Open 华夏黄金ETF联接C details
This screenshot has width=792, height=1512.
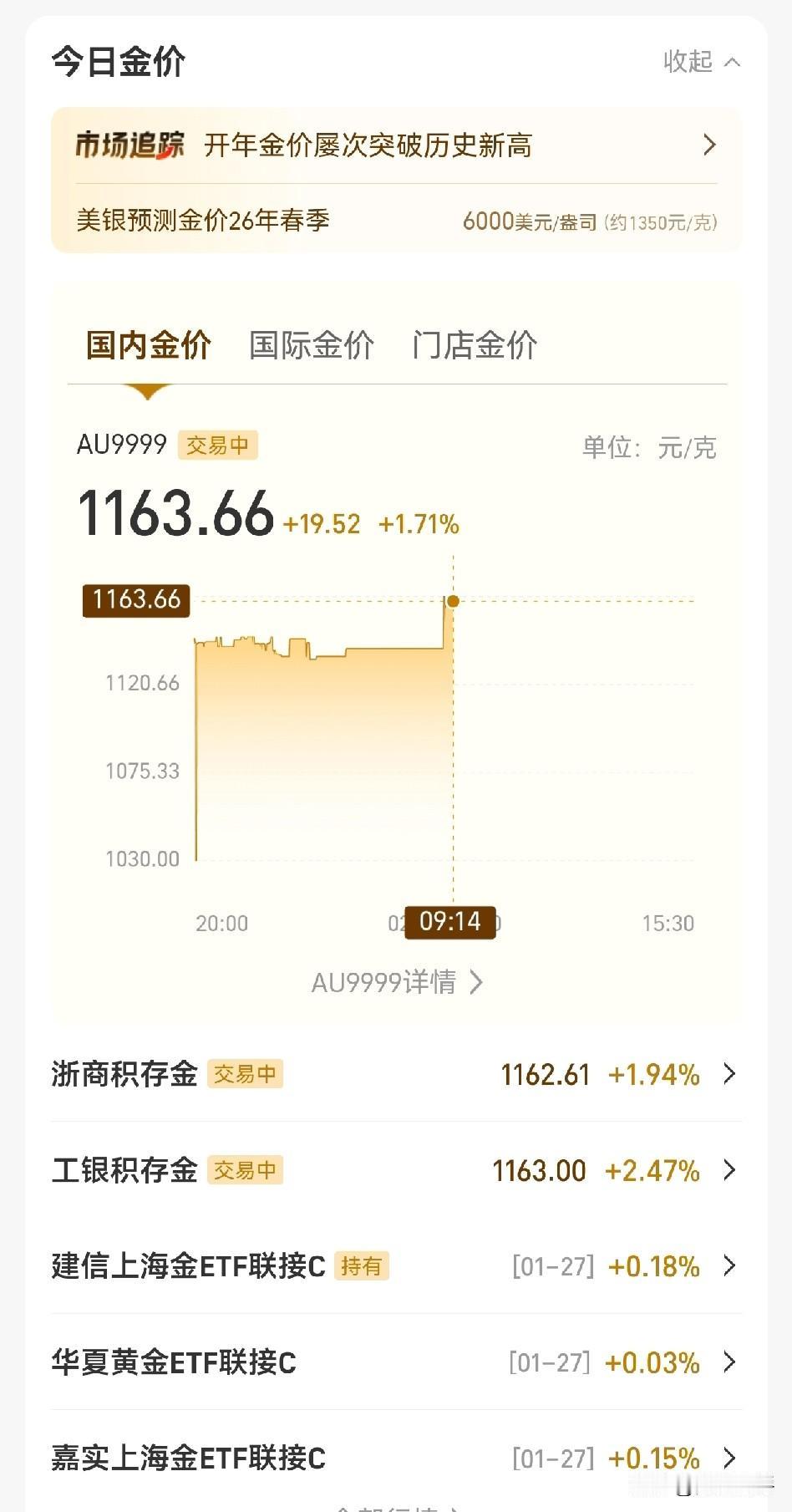coord(730,1363)
